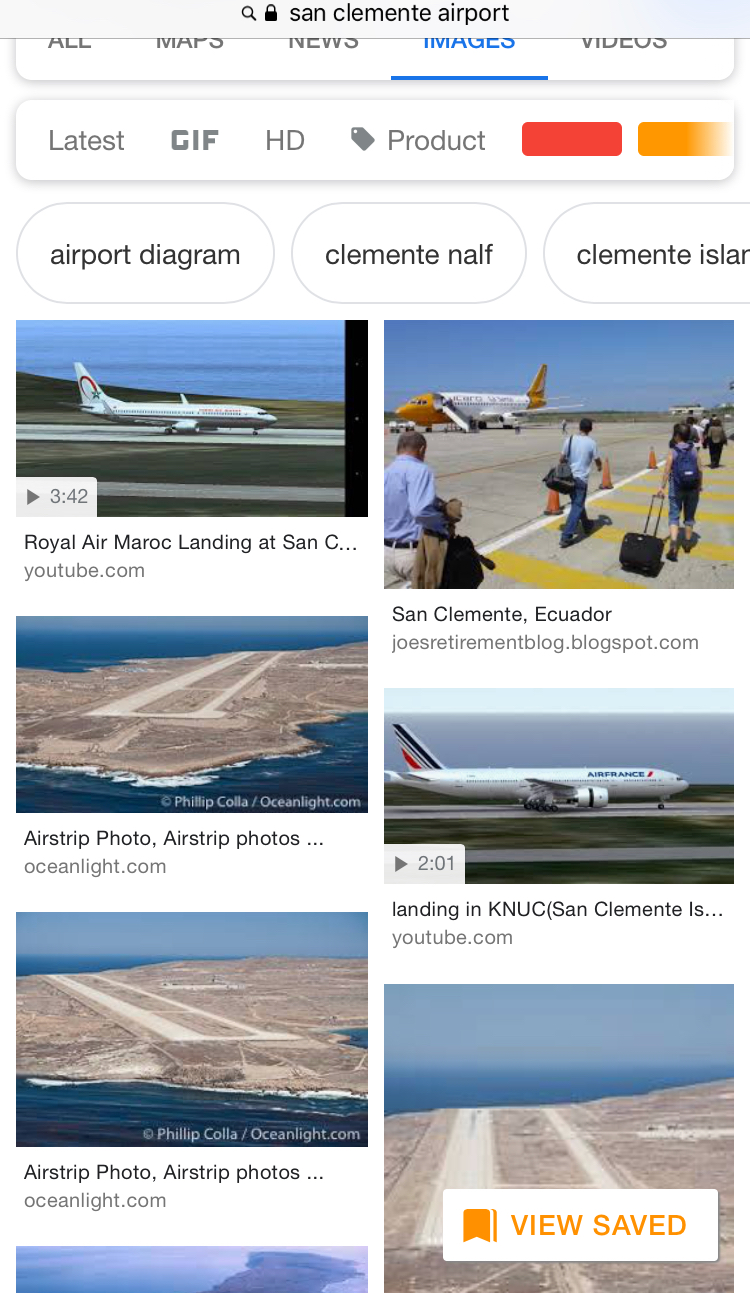Image resolution: width=750 pixels, height=1293 pixels.
Task: Refine search with airport diagram chip
Action: click(x=145, y=254)
